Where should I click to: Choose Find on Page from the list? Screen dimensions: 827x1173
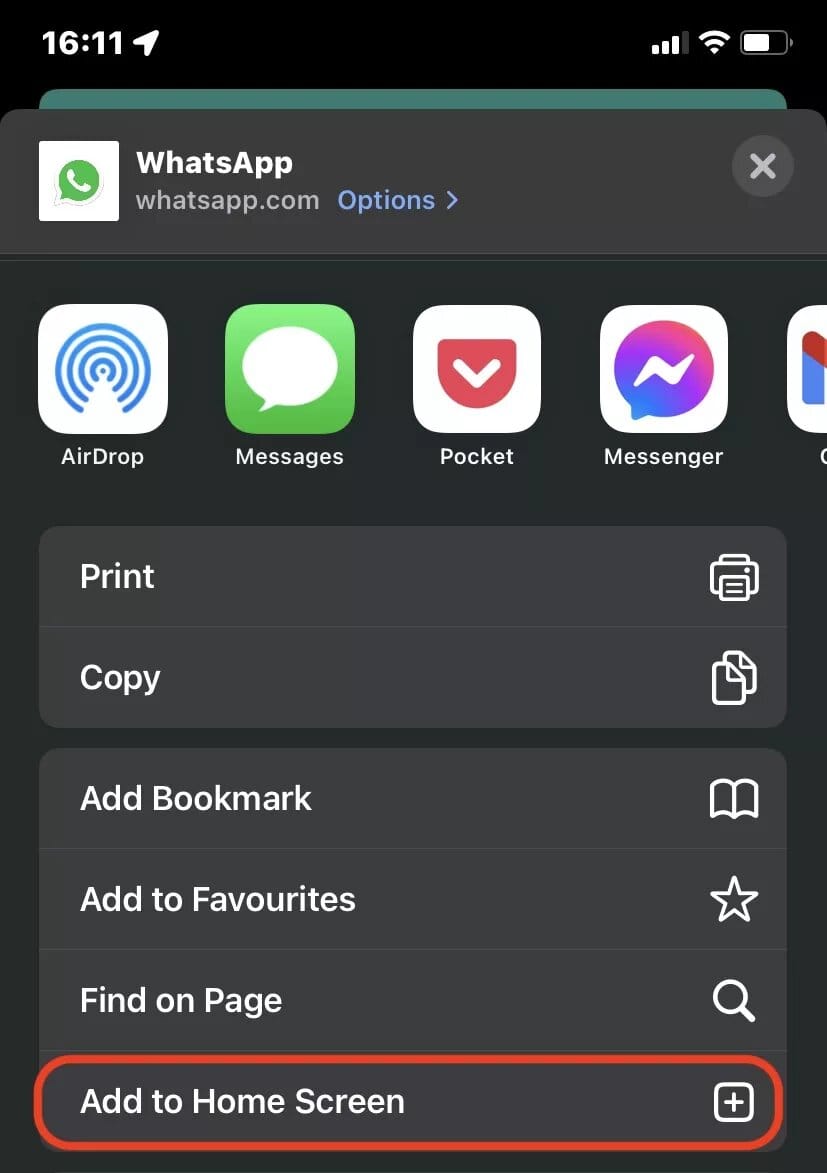pos(180,1001)
